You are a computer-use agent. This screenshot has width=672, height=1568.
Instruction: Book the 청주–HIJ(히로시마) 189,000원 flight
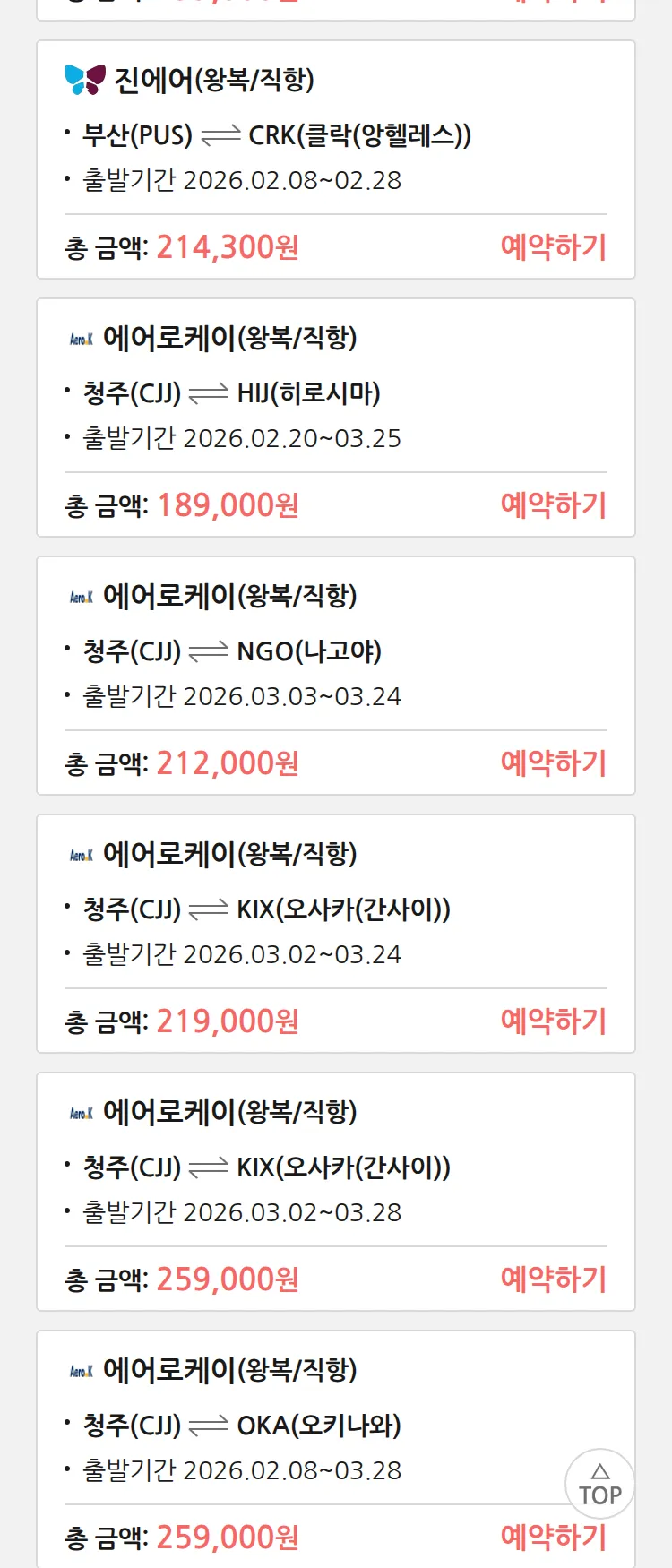pyautogui.click(x=553, y=505)
